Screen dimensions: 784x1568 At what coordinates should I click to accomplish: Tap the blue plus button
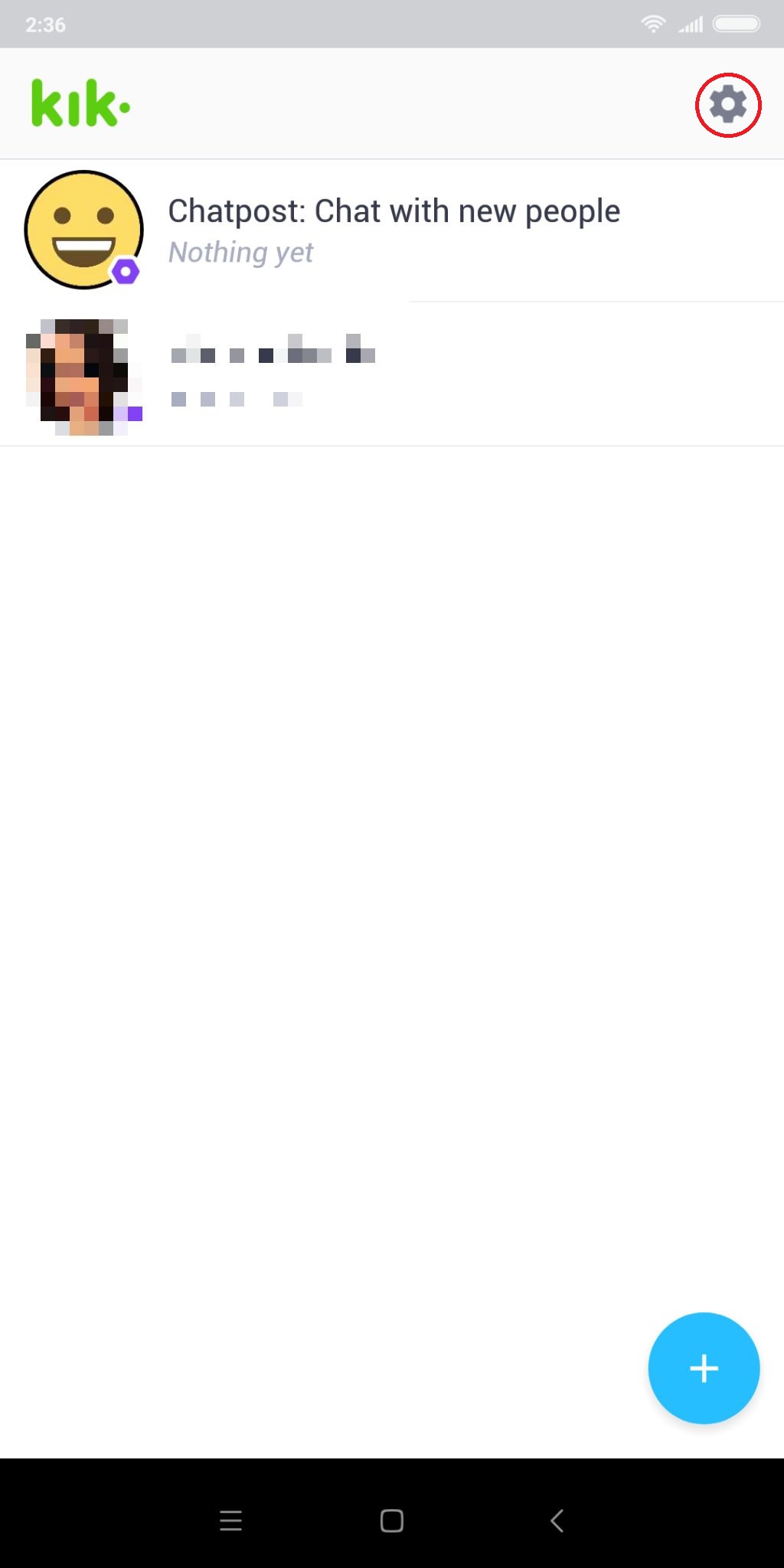(x=704, y=1368)
